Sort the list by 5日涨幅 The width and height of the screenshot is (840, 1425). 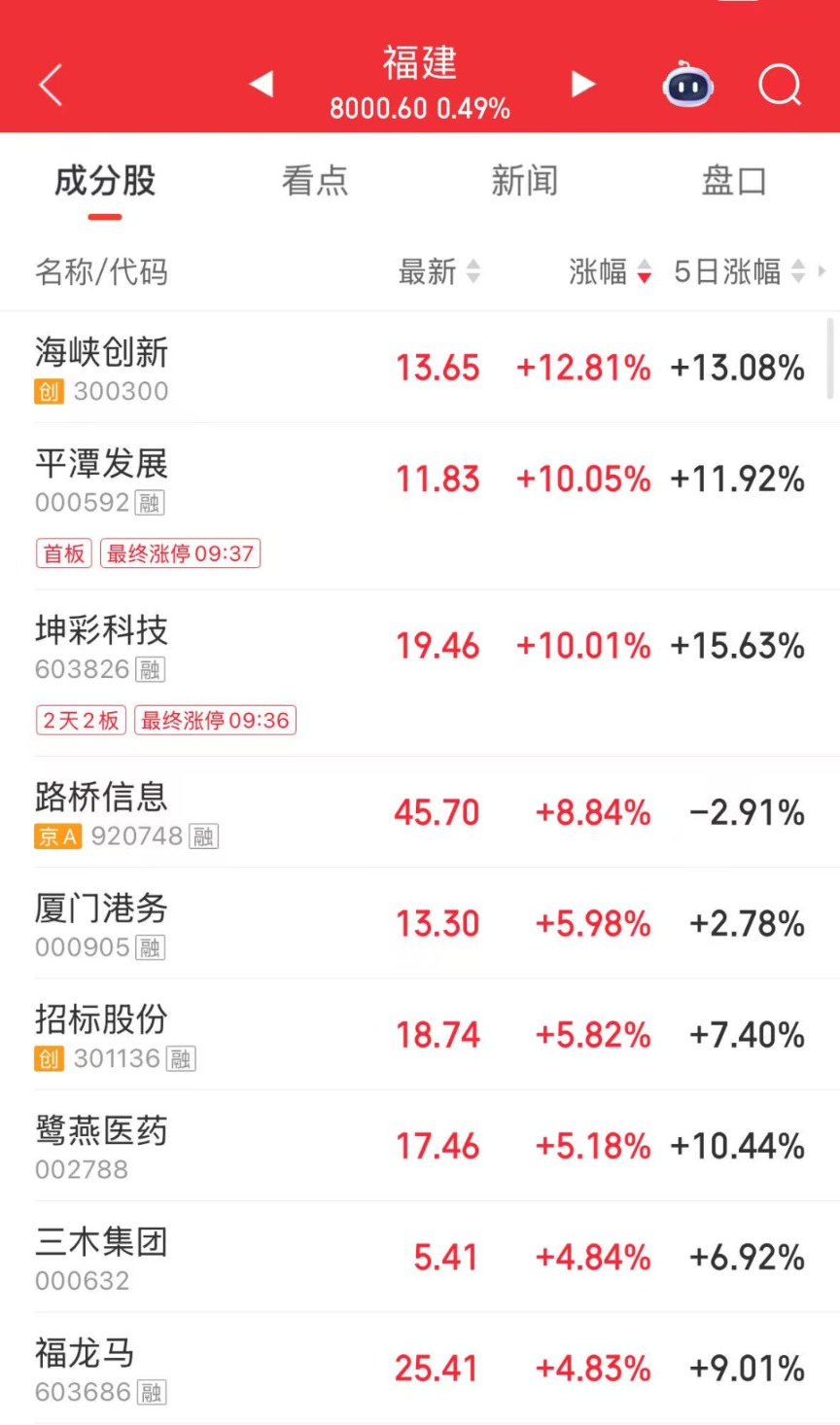point(739,272)
